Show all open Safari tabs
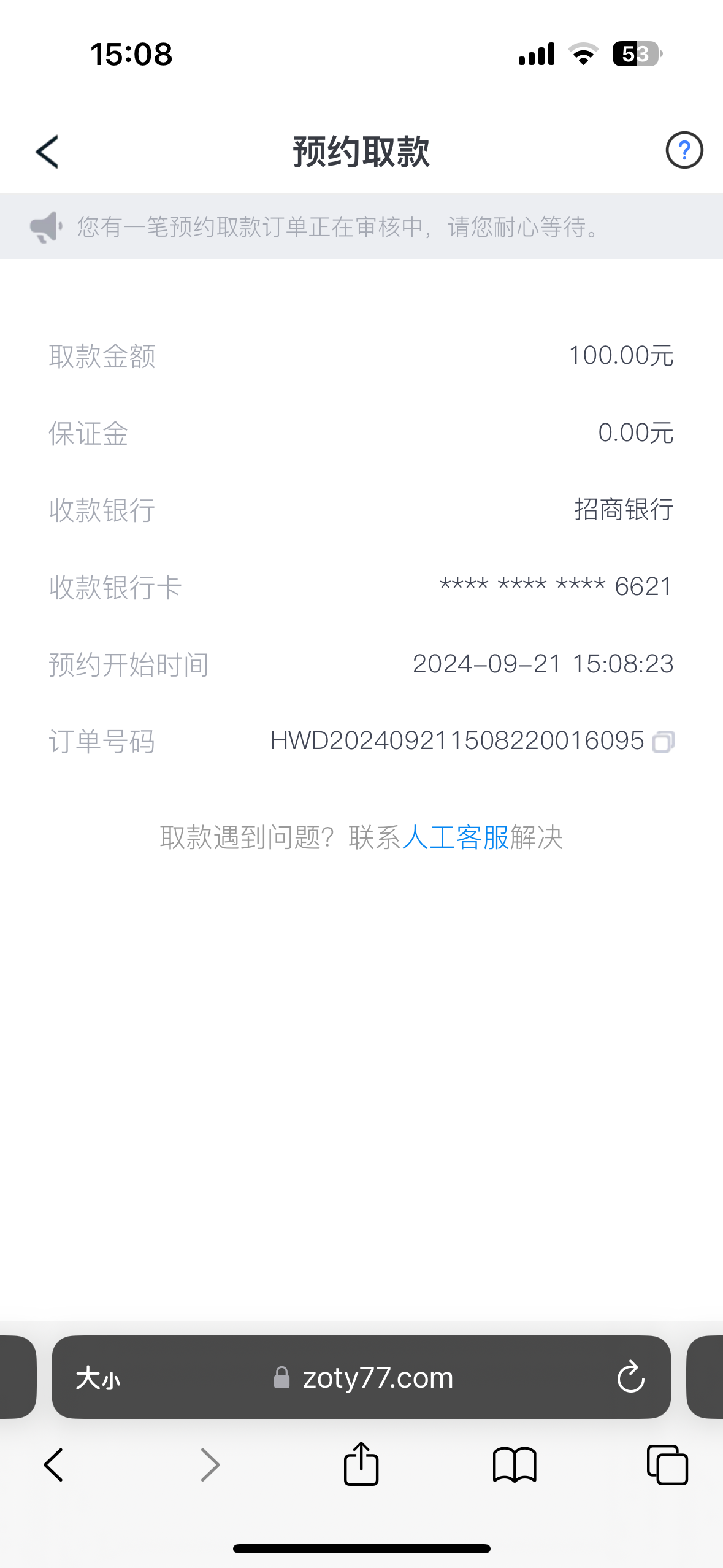 (667, 1465)
